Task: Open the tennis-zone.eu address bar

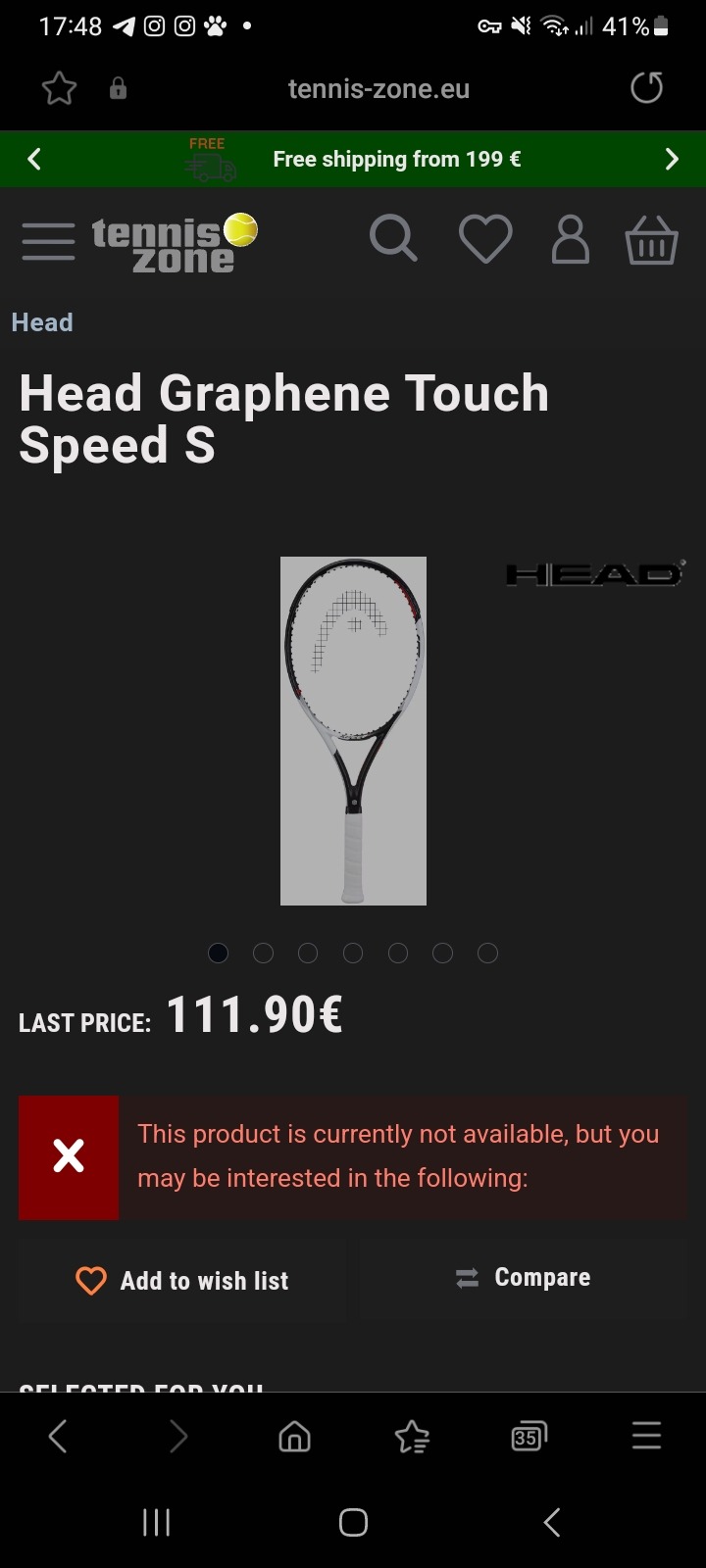Action: [x=378, y=89]
